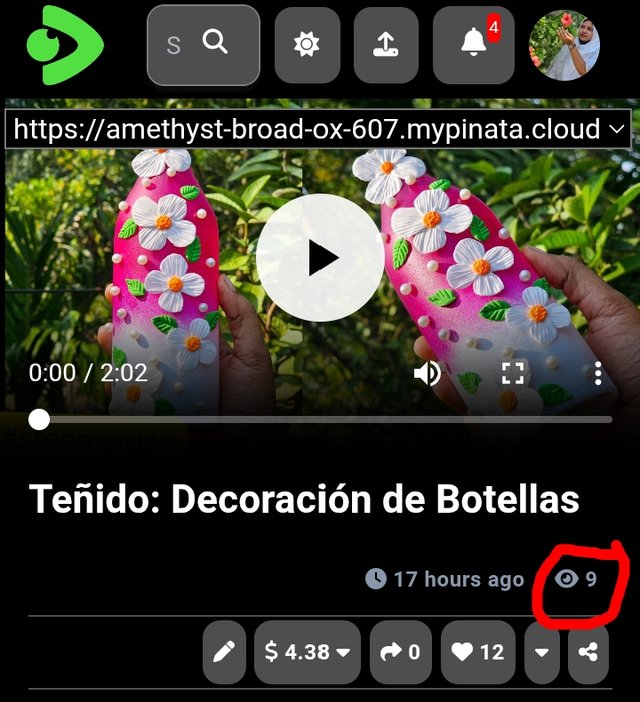The image size is (640, 702).
Task: Expand the $4.38 payout details
Action: point(308,652)
